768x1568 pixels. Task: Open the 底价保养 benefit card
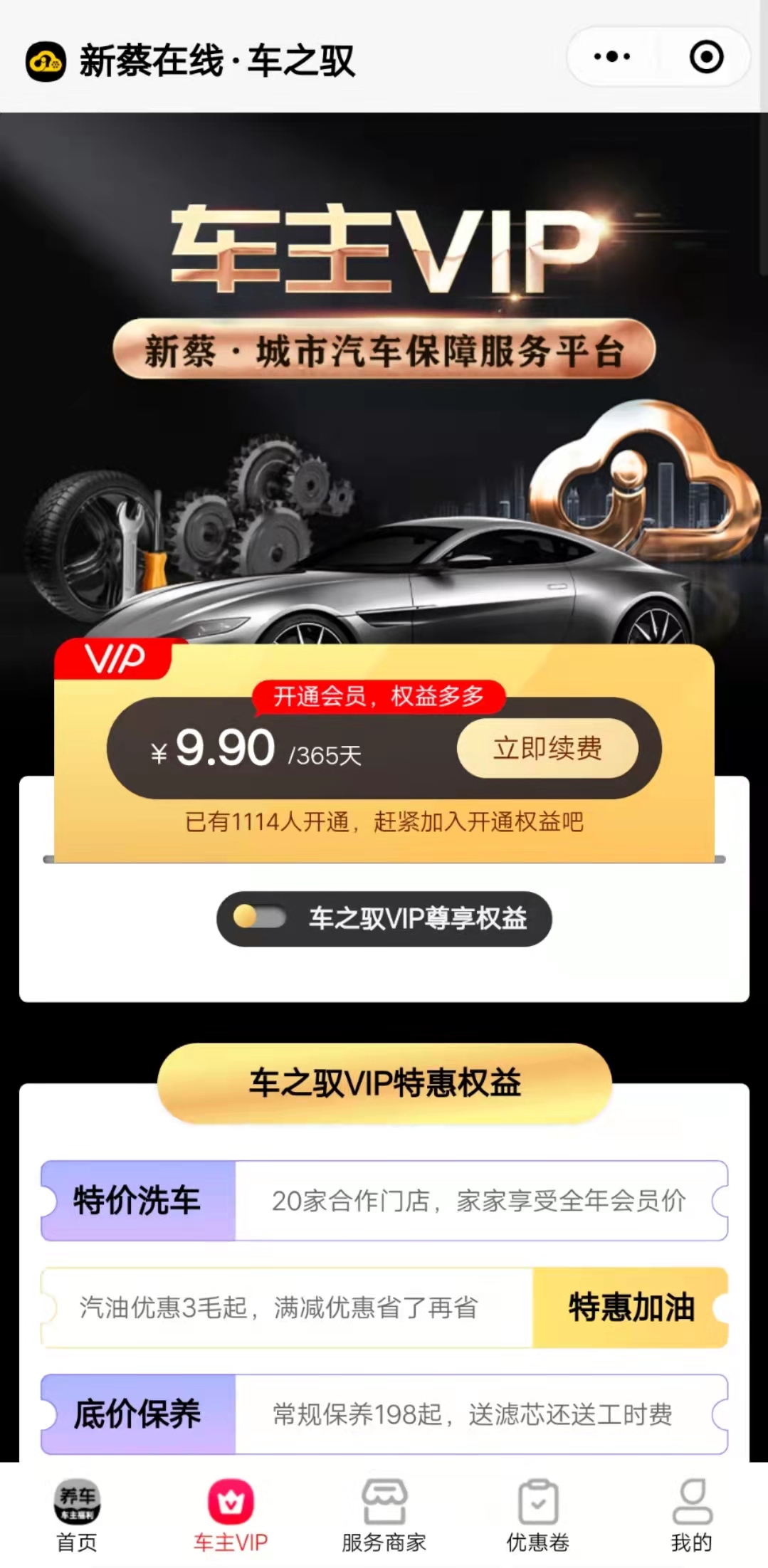pyautogui.click(x=384, y=1414)
